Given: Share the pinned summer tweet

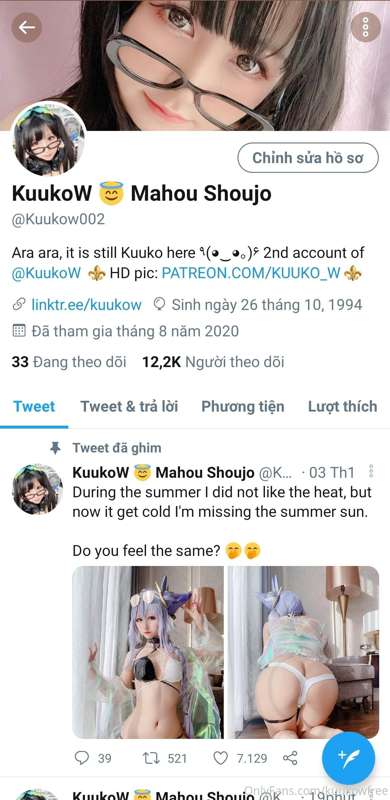Looking at the screenshot, I should [290, 758].
